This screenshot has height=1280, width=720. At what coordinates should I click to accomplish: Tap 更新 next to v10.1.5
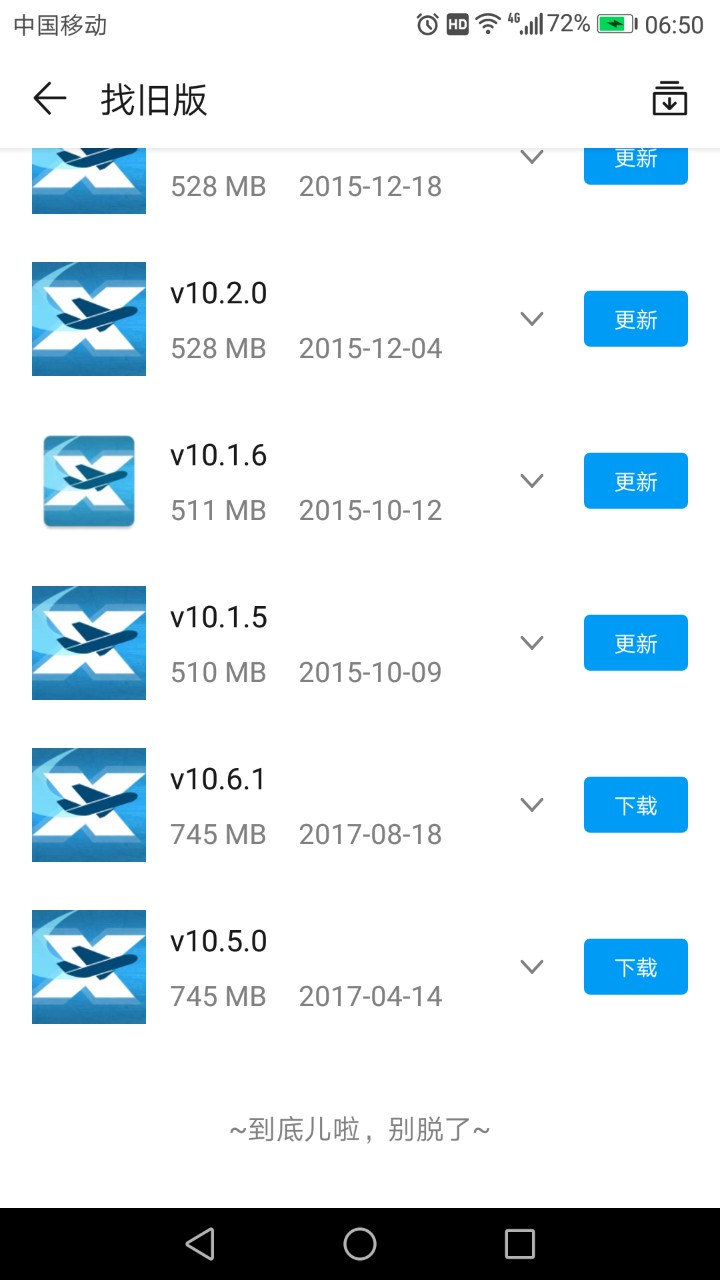point(635,643)
